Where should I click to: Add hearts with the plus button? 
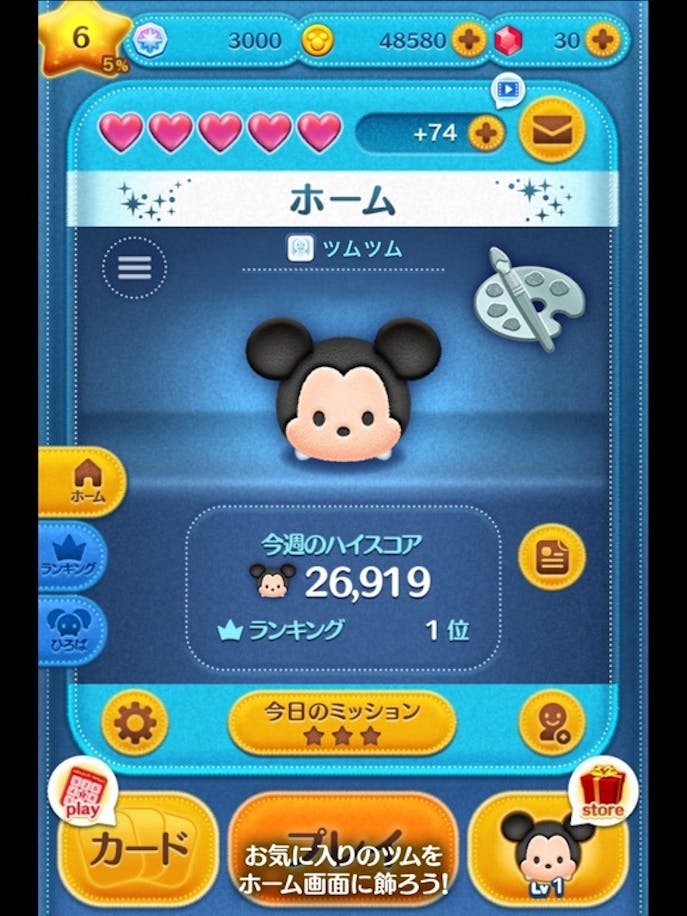click(485, 133)
